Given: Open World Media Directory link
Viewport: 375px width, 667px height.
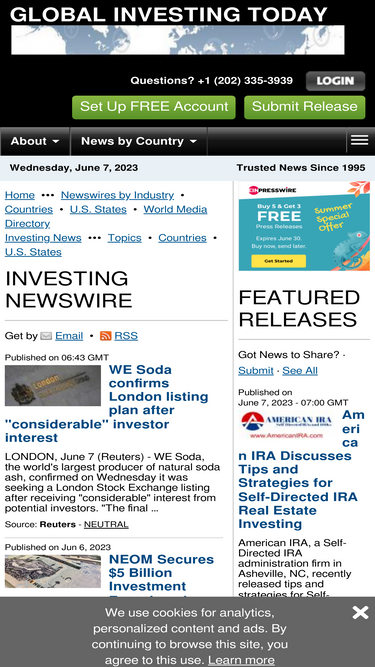Looking at the screenshot, I should point(106,216).
